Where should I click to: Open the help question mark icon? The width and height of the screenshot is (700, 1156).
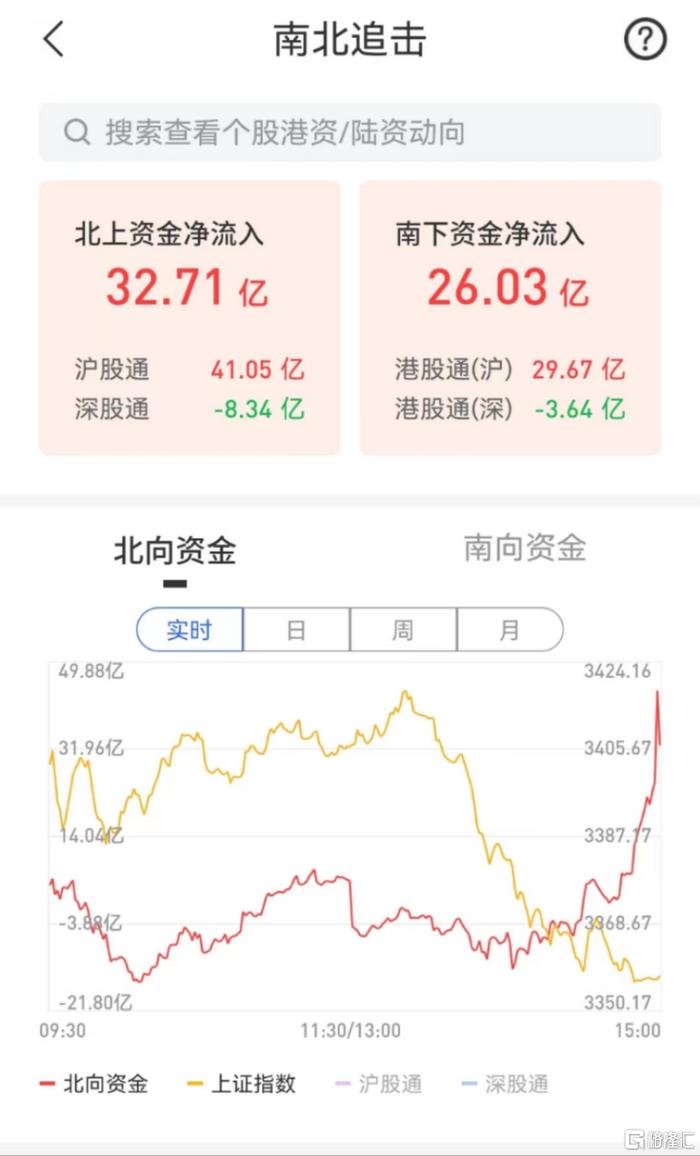tap(645, 39)
